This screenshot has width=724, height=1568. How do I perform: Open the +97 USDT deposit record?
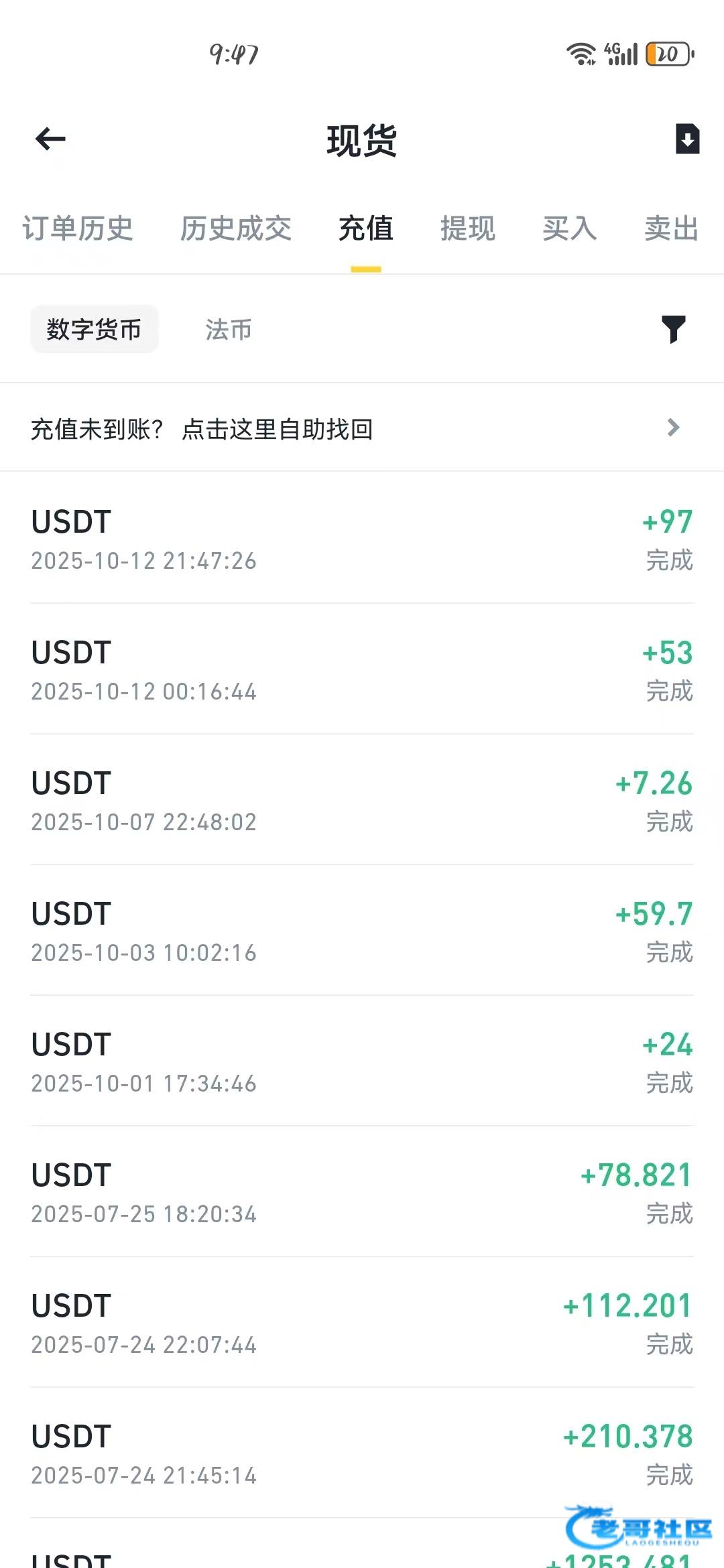pos(362,539)
